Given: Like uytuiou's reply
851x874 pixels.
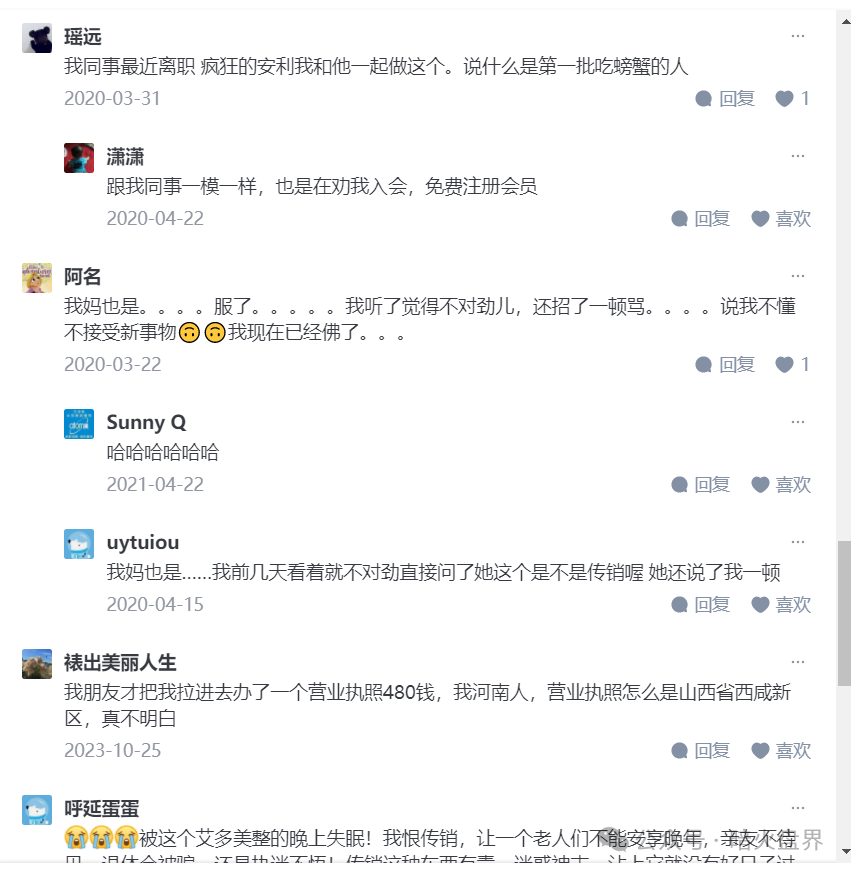Looking at the screenshot, I should pos(781,604).
